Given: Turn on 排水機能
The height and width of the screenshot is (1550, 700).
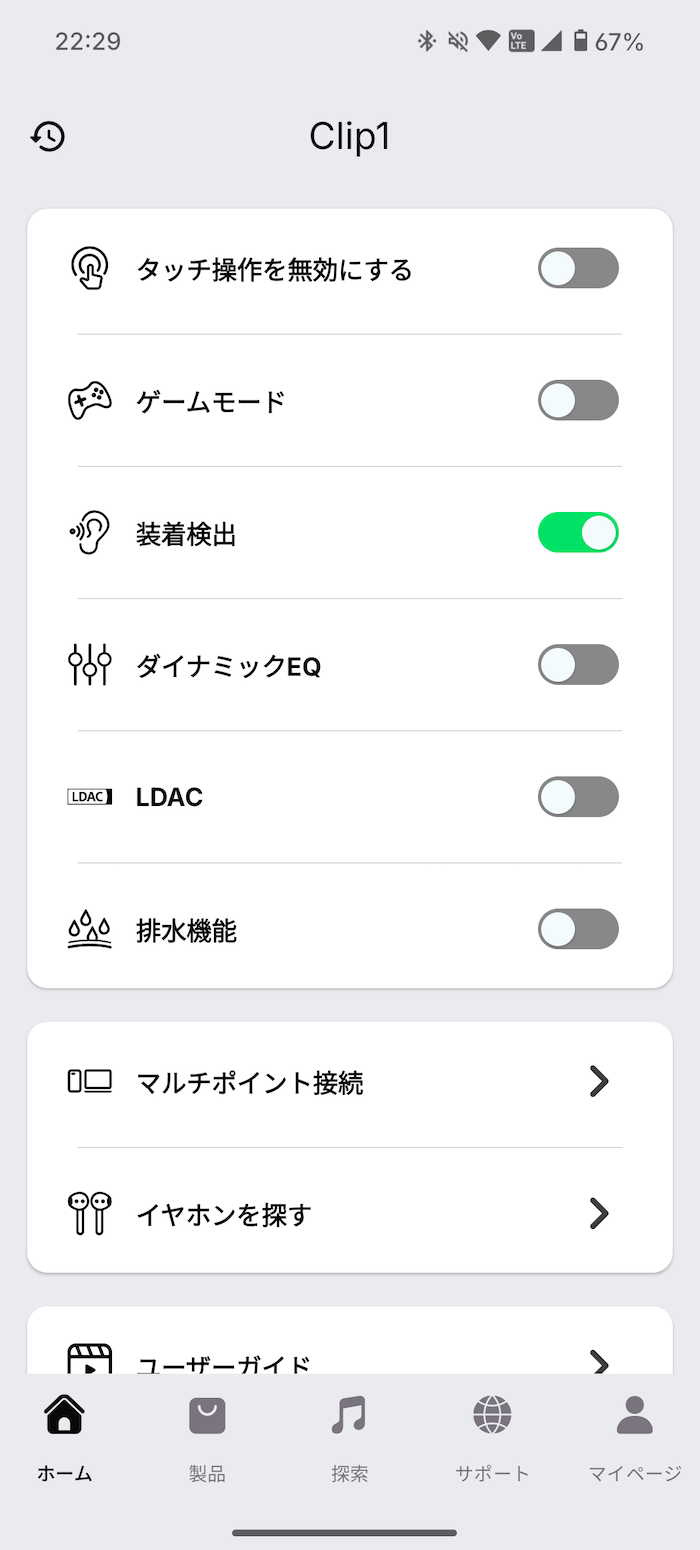Looking at the screenshot, I should [x=578, y=929].
